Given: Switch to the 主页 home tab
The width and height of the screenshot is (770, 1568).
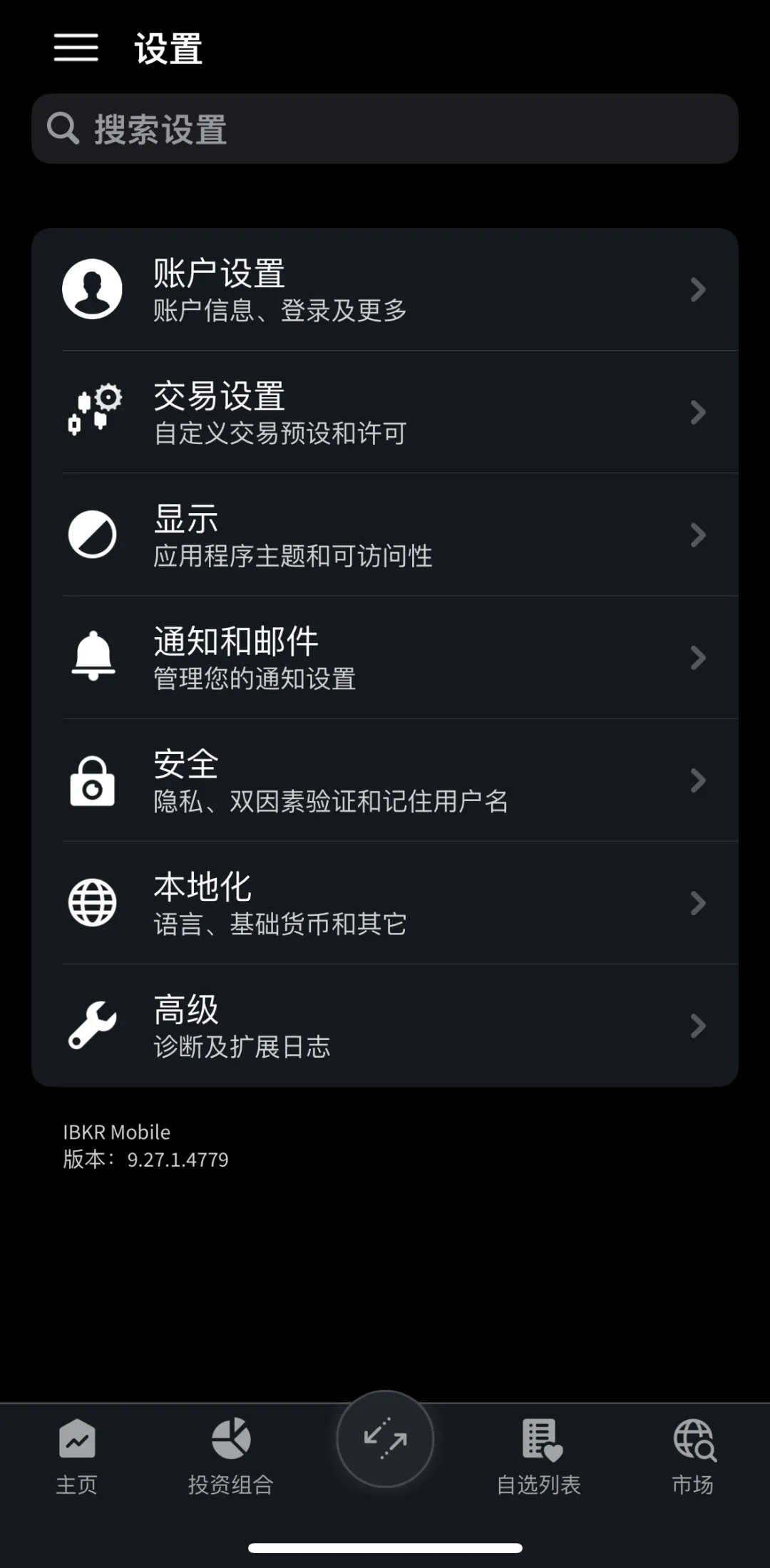Looking at the screenshot, I should tap(77, 1457).
